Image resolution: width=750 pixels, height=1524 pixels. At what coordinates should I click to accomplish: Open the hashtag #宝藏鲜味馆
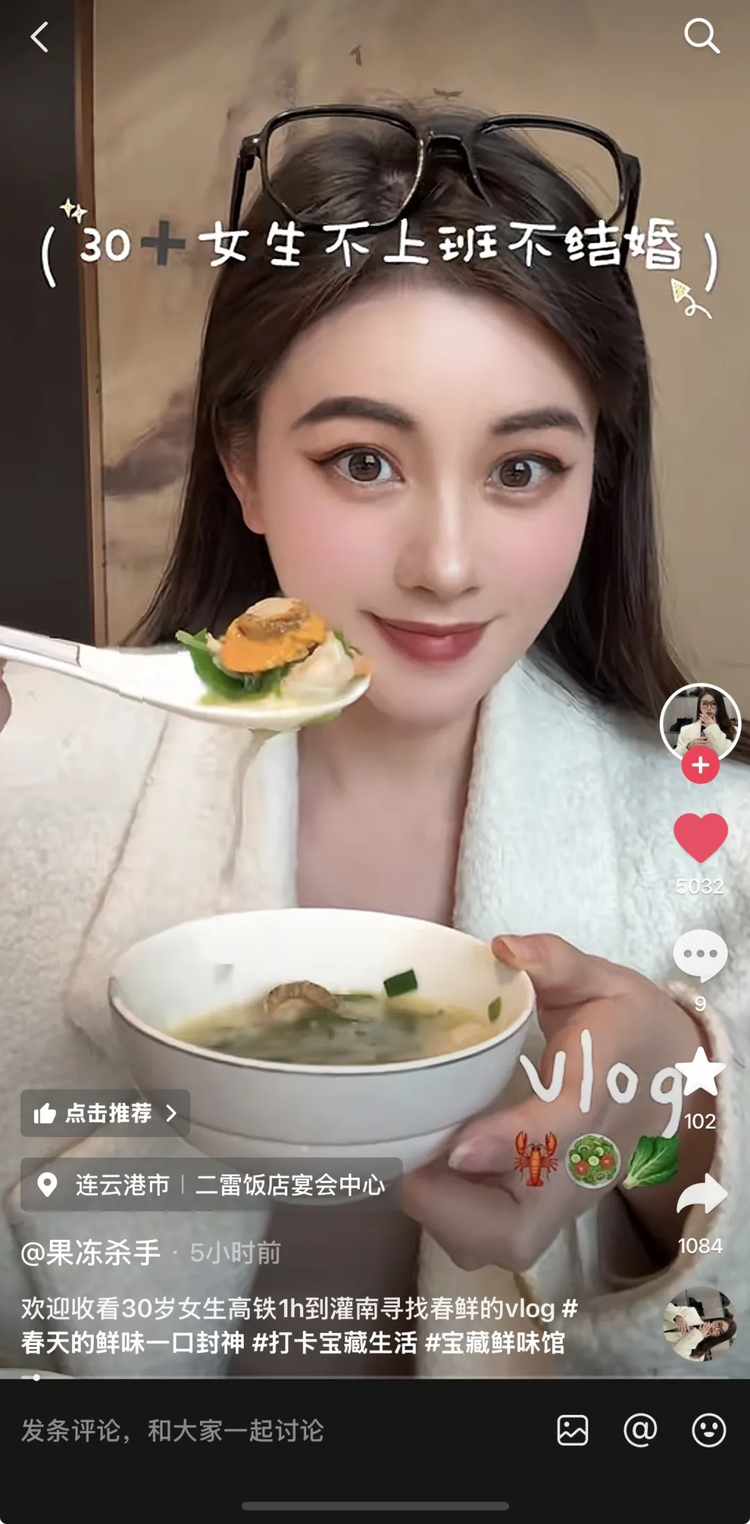click(495, 1342)
